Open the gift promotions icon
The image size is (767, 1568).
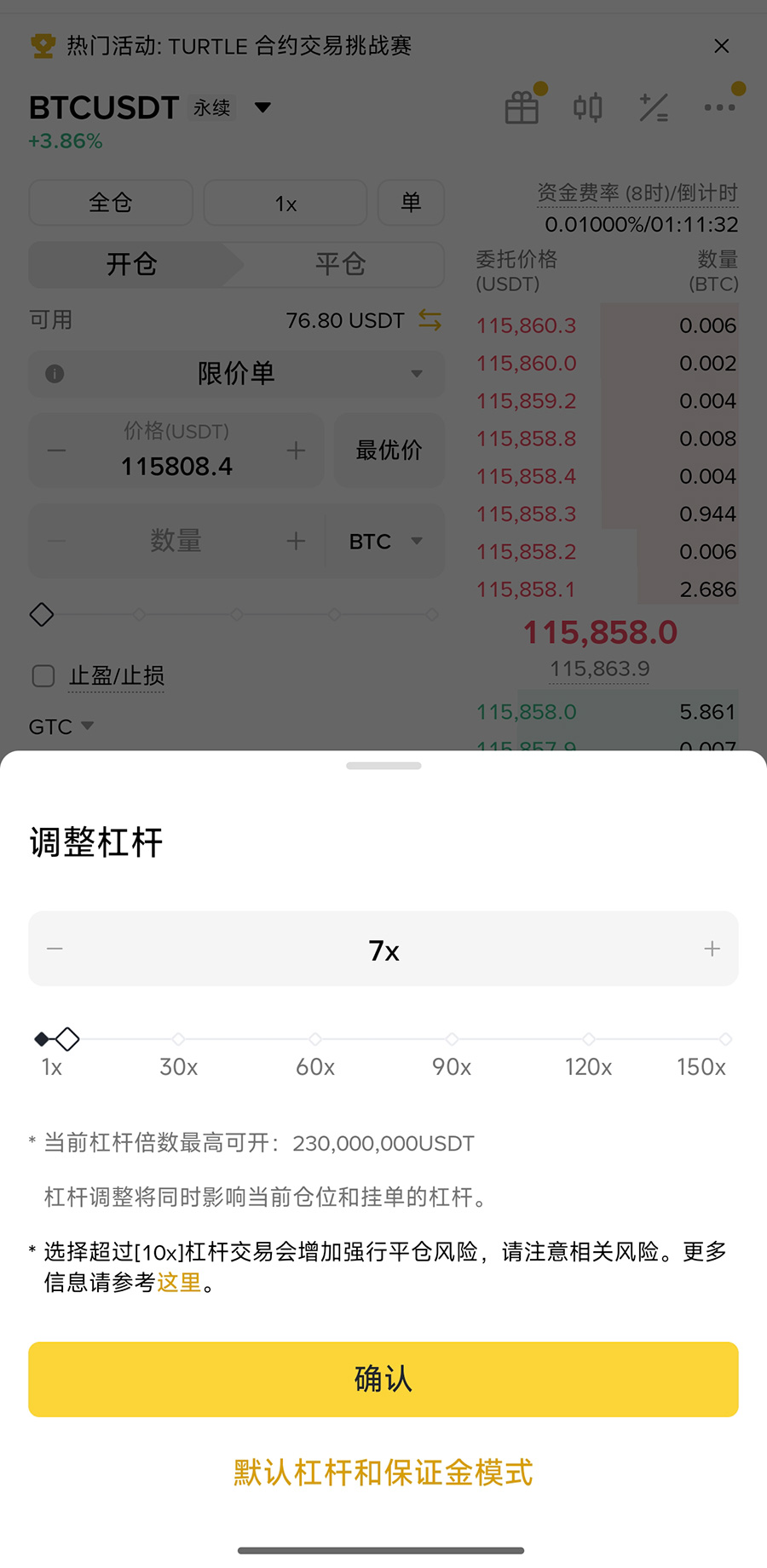[522, 107]
